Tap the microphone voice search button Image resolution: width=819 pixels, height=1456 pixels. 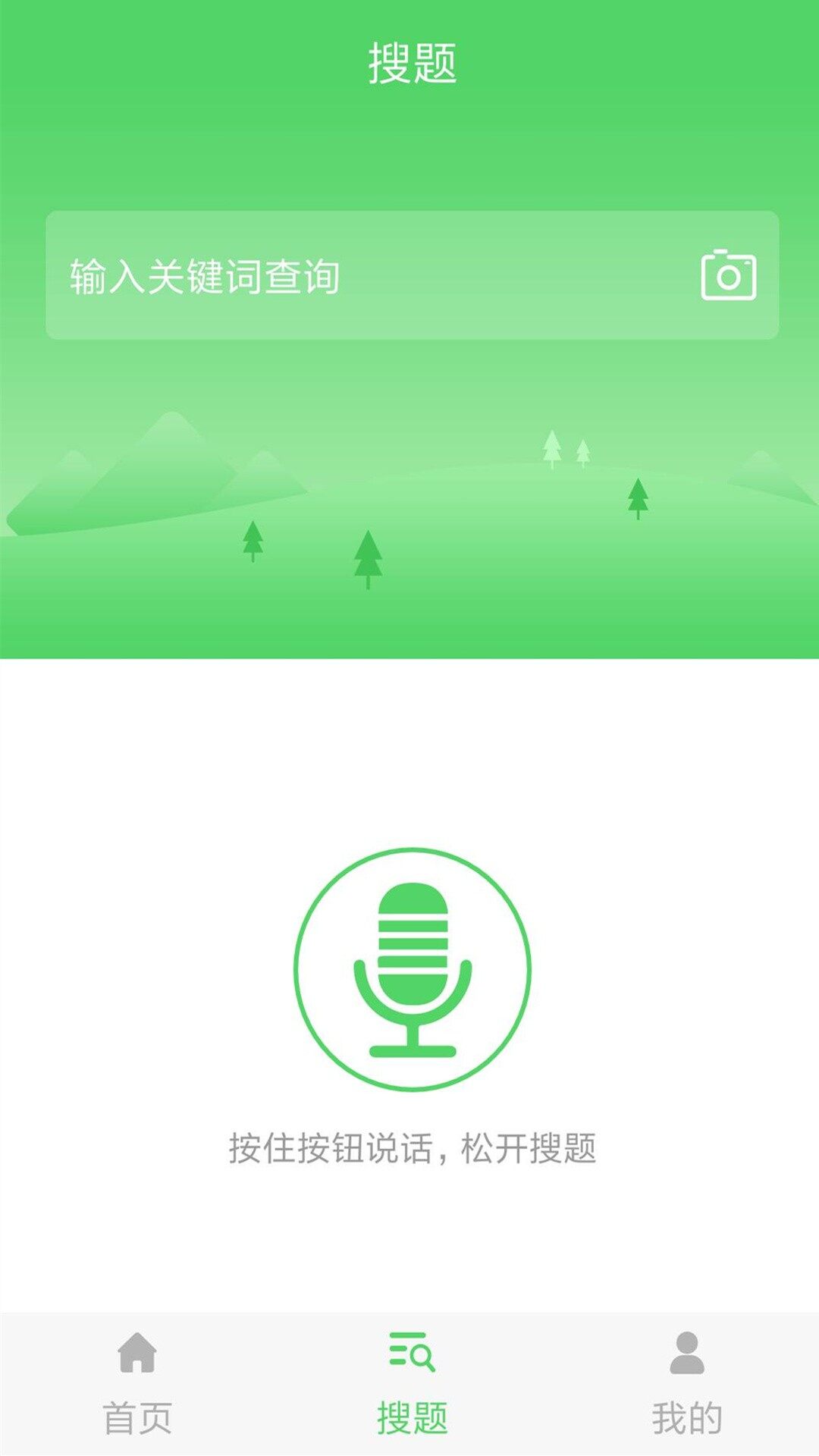413,969
